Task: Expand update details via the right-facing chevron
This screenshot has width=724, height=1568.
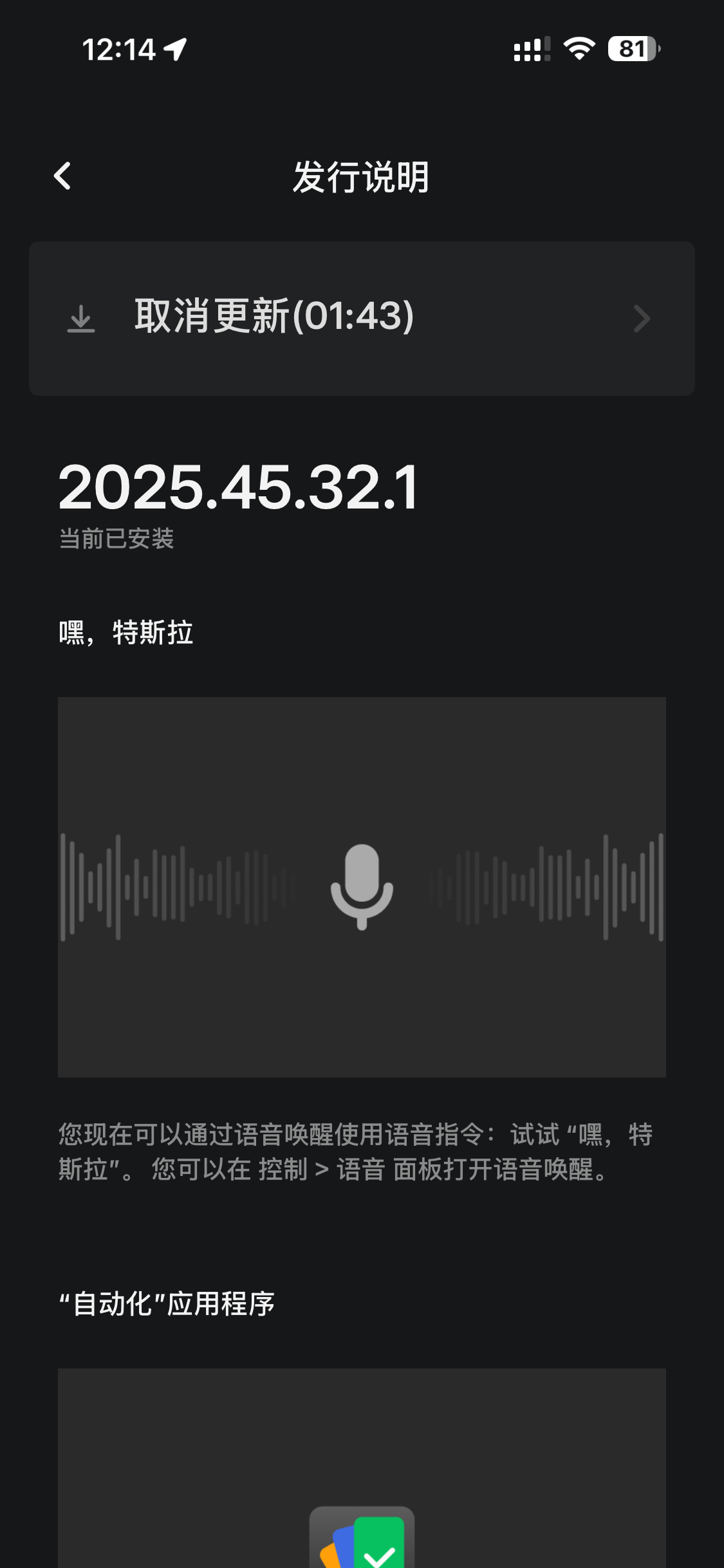Action: point(642,318)
